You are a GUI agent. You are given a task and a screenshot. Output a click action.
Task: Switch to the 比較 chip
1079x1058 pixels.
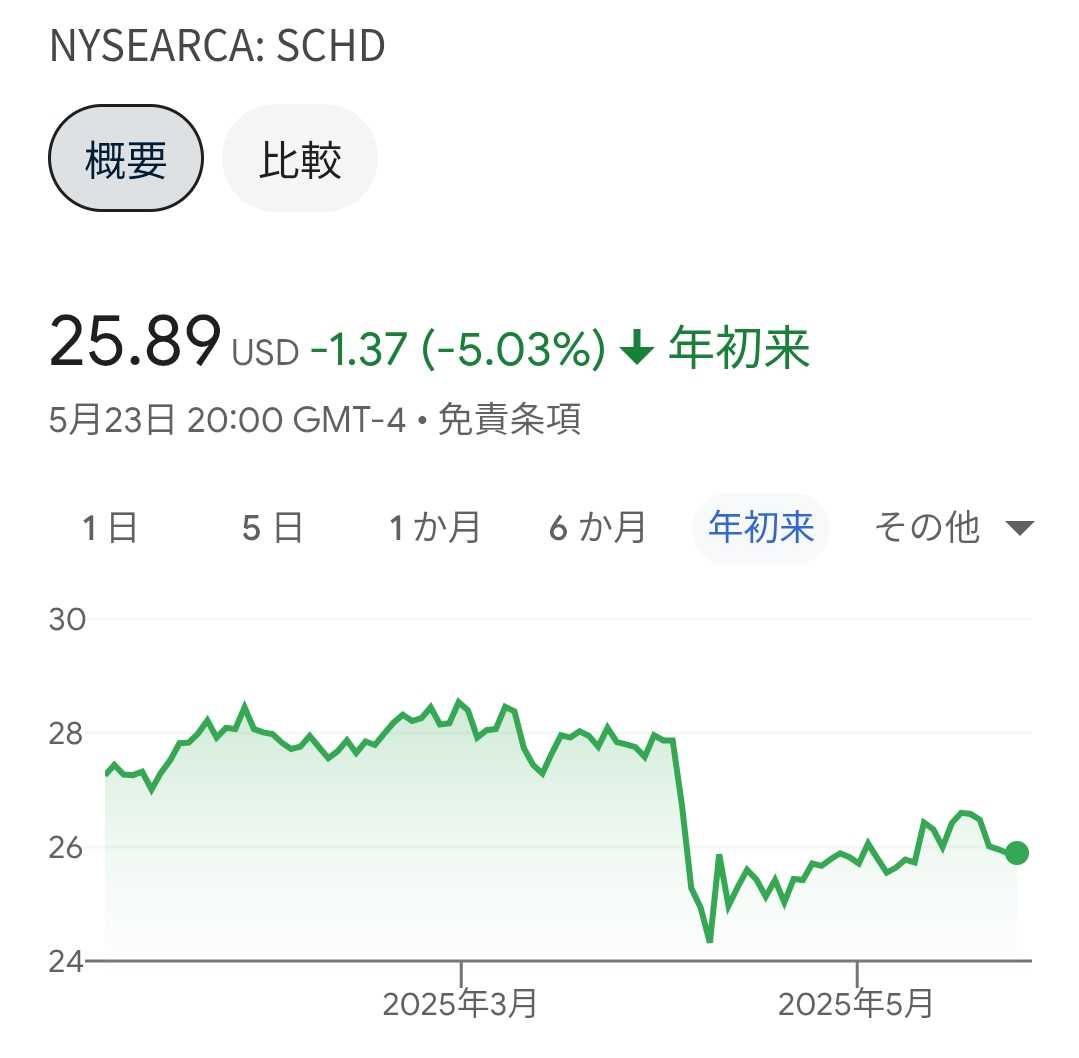click(300, 160)
